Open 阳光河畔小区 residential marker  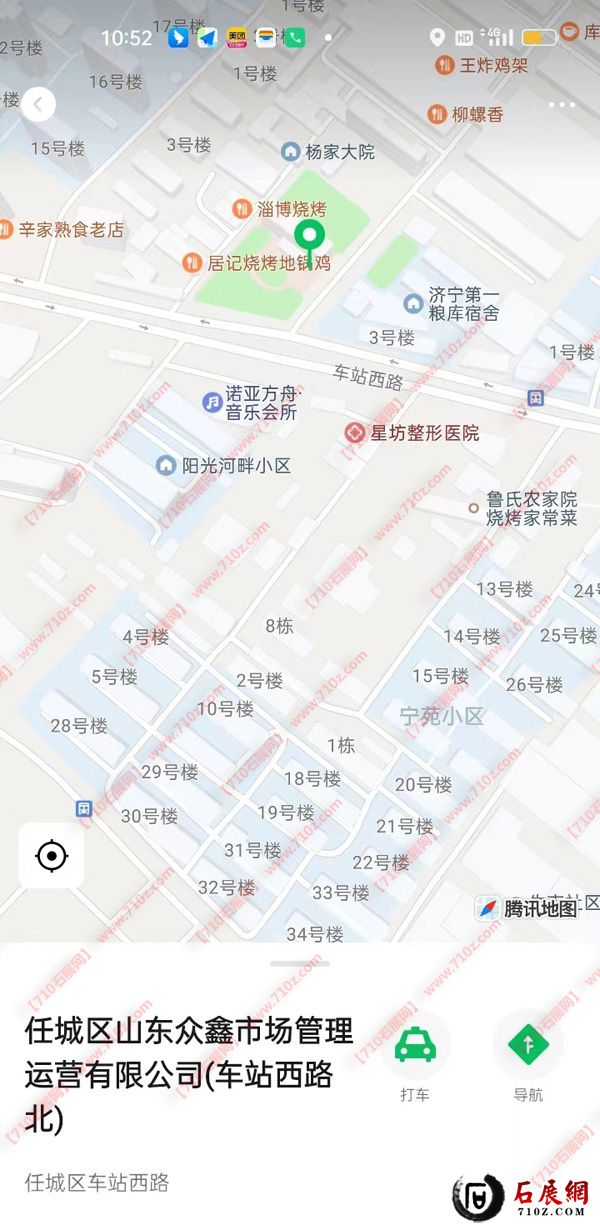(x=166, y=465)
